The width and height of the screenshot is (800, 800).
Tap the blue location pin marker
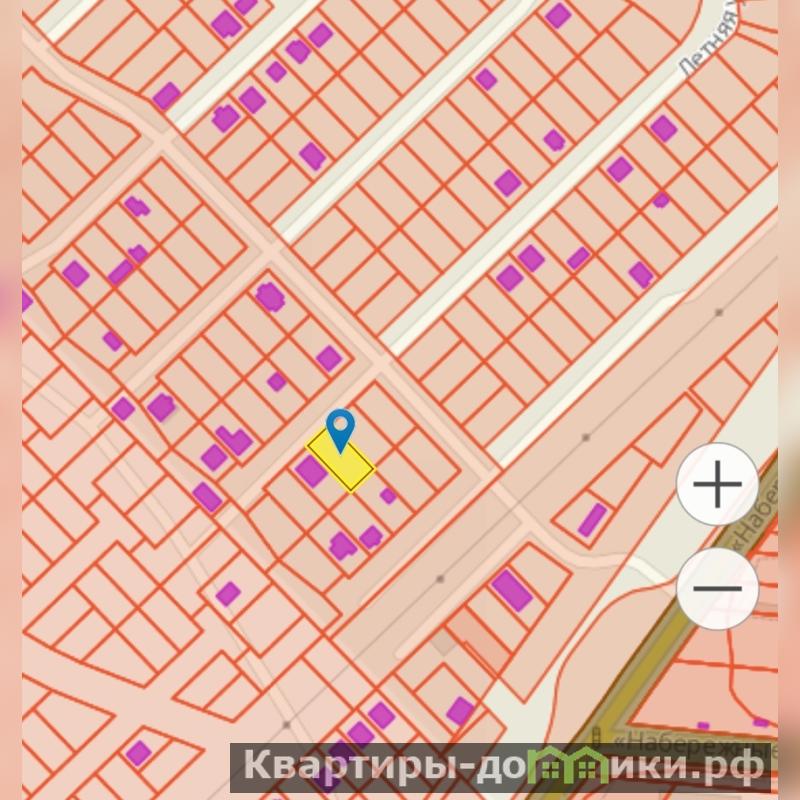(341, 428)
